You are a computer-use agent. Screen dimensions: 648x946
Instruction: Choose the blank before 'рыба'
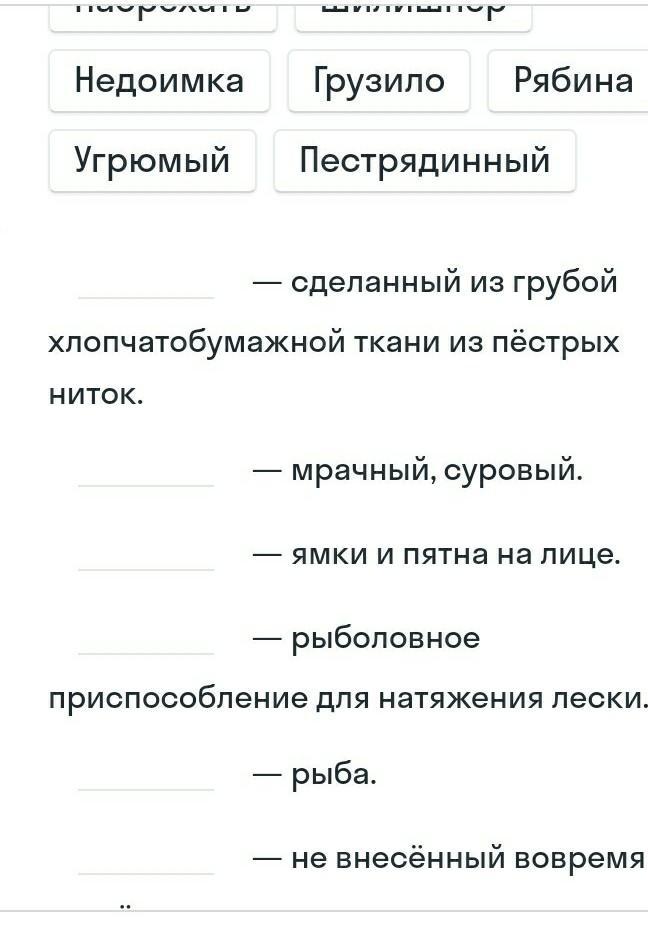click(146, 775)
